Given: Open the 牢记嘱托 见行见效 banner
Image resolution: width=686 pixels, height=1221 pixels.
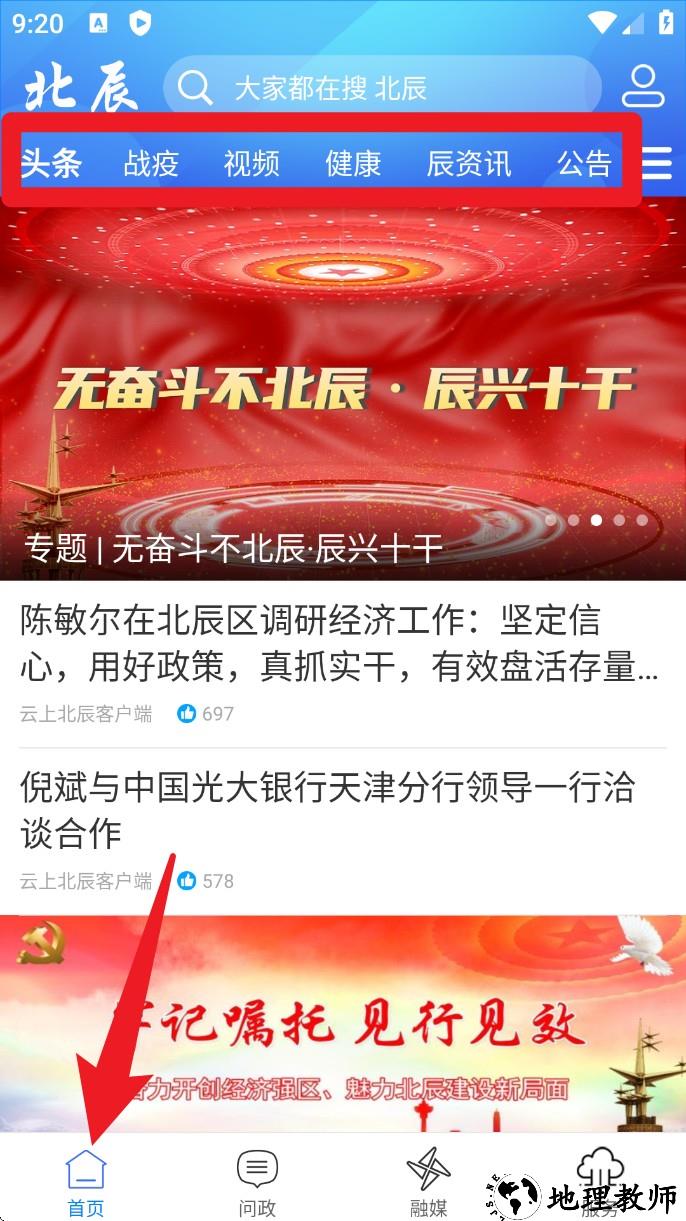Looking at the screenshot, I should (x=343, y=1023).
